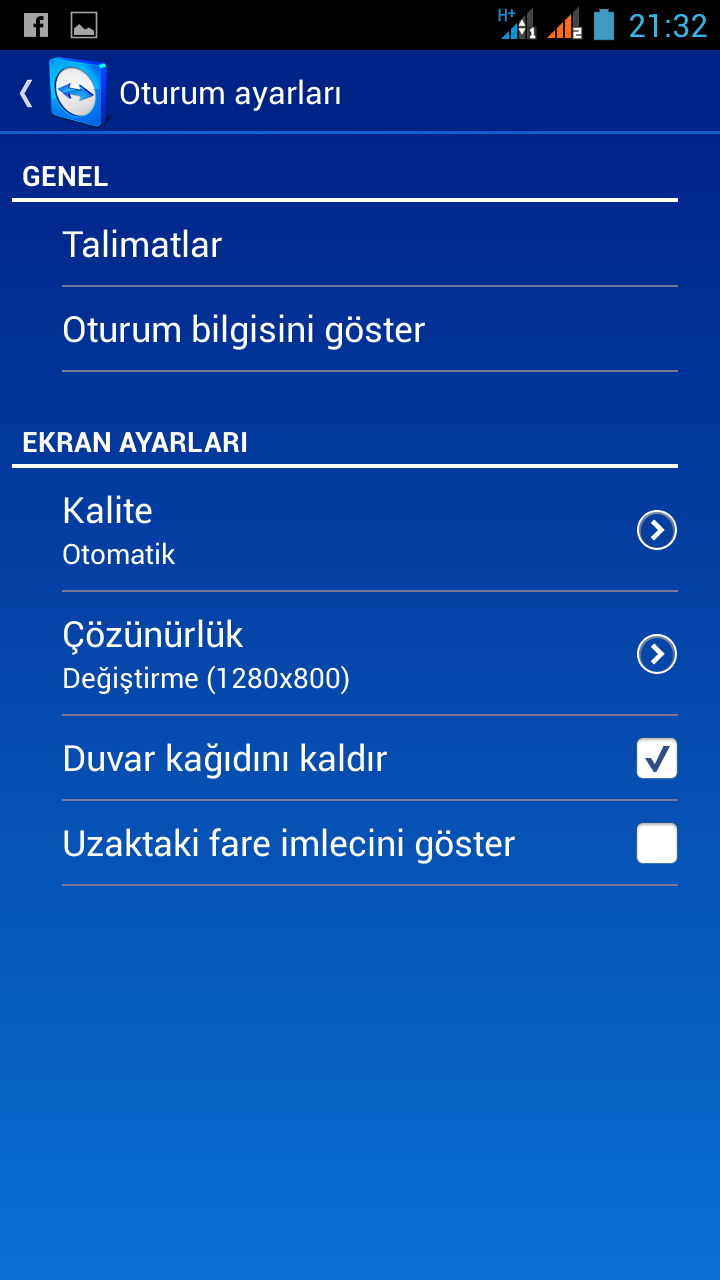
Task: Open the Çözünürlük setting
Action: pos(370,653)
